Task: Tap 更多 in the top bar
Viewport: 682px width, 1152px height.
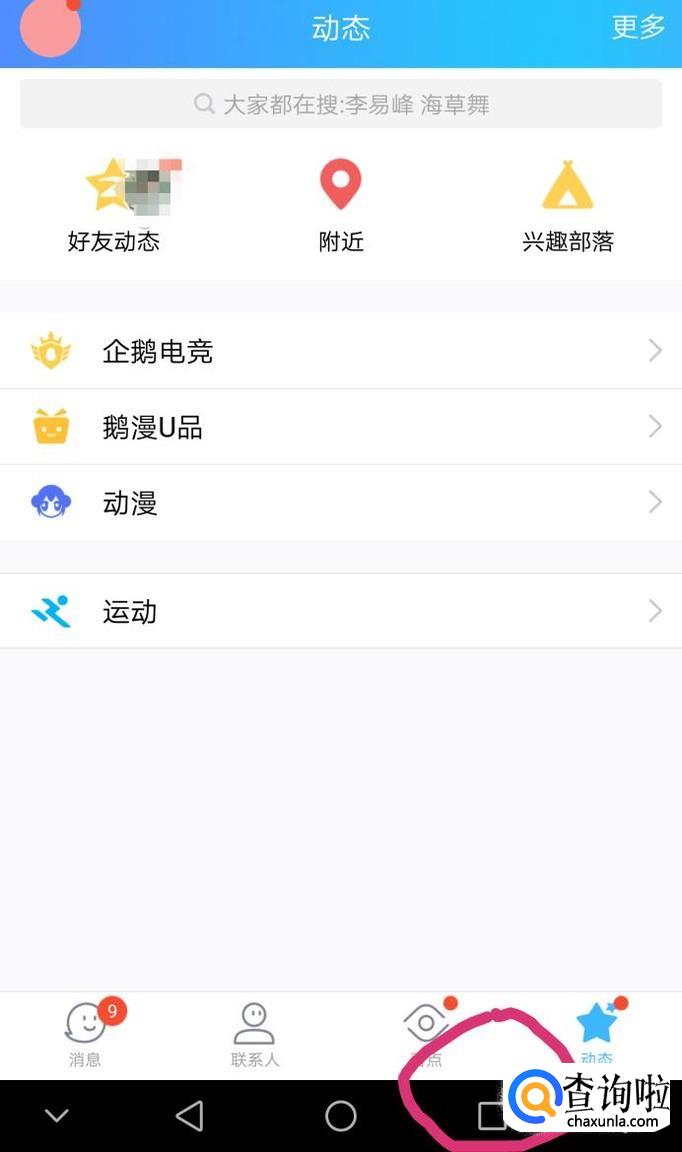Action: click(x=638, y=27)
